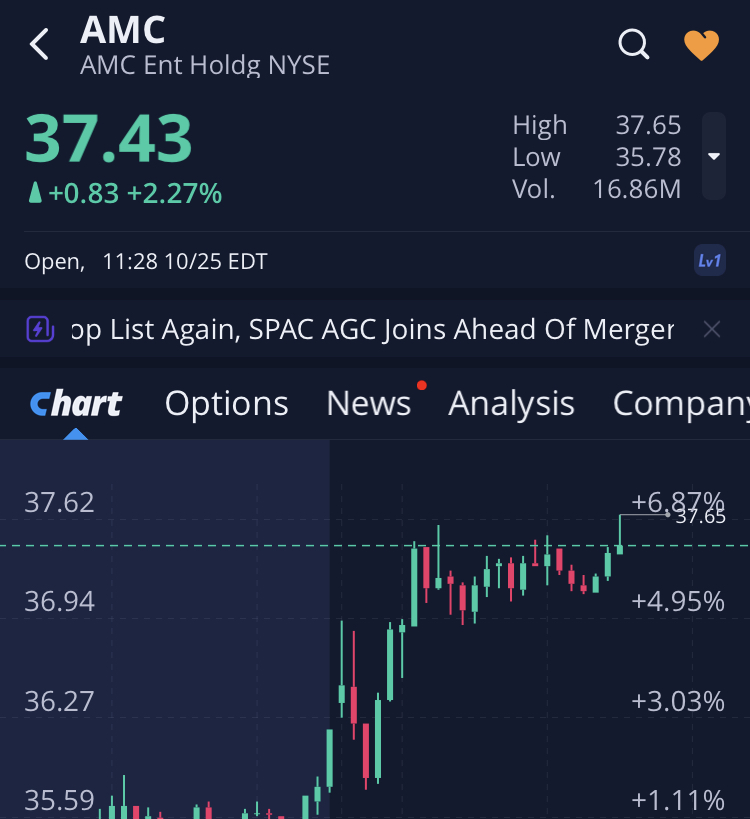Switch to the Options tab
The height and width of the screenshot is (819, 750).
226,403
